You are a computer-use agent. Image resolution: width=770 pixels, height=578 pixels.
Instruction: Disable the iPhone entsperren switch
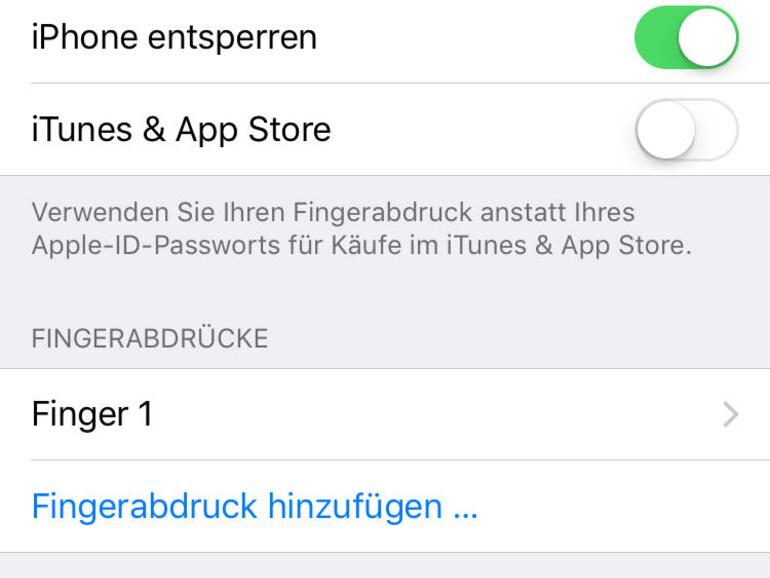pyautogui.click(x=686, y=38)
